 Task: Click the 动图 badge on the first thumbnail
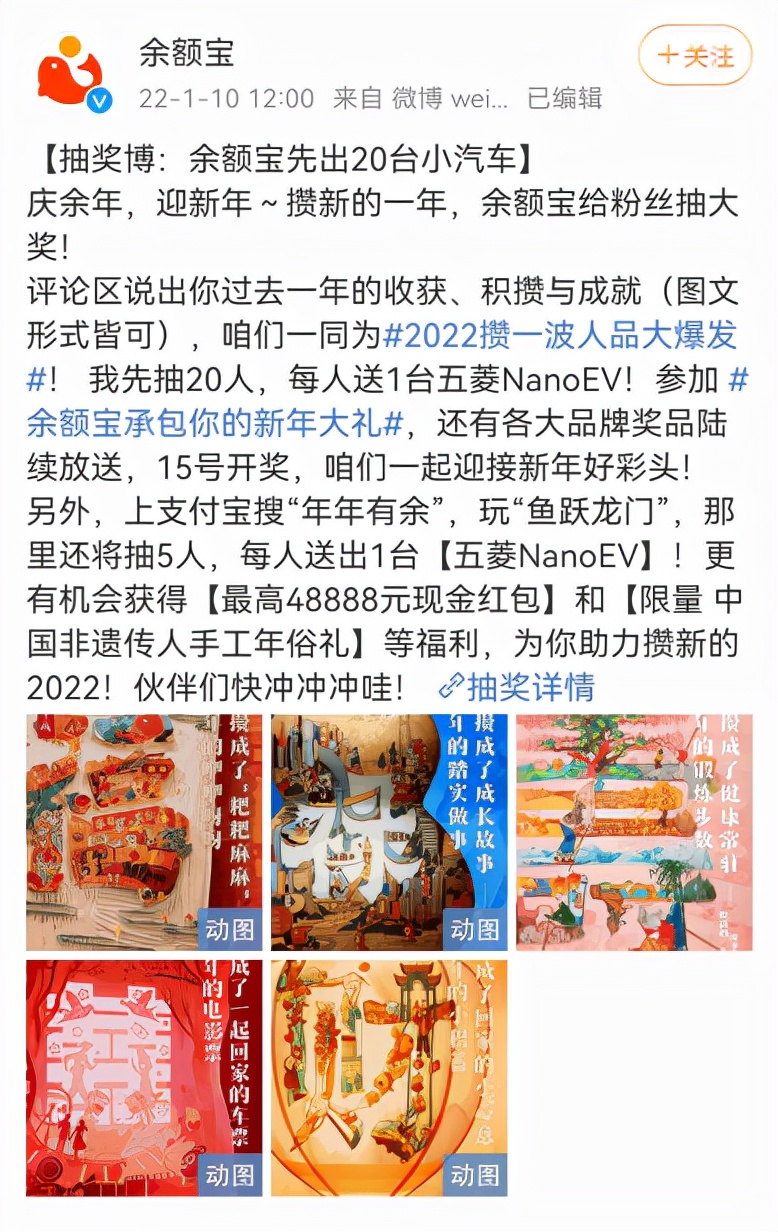coord(230,928)
